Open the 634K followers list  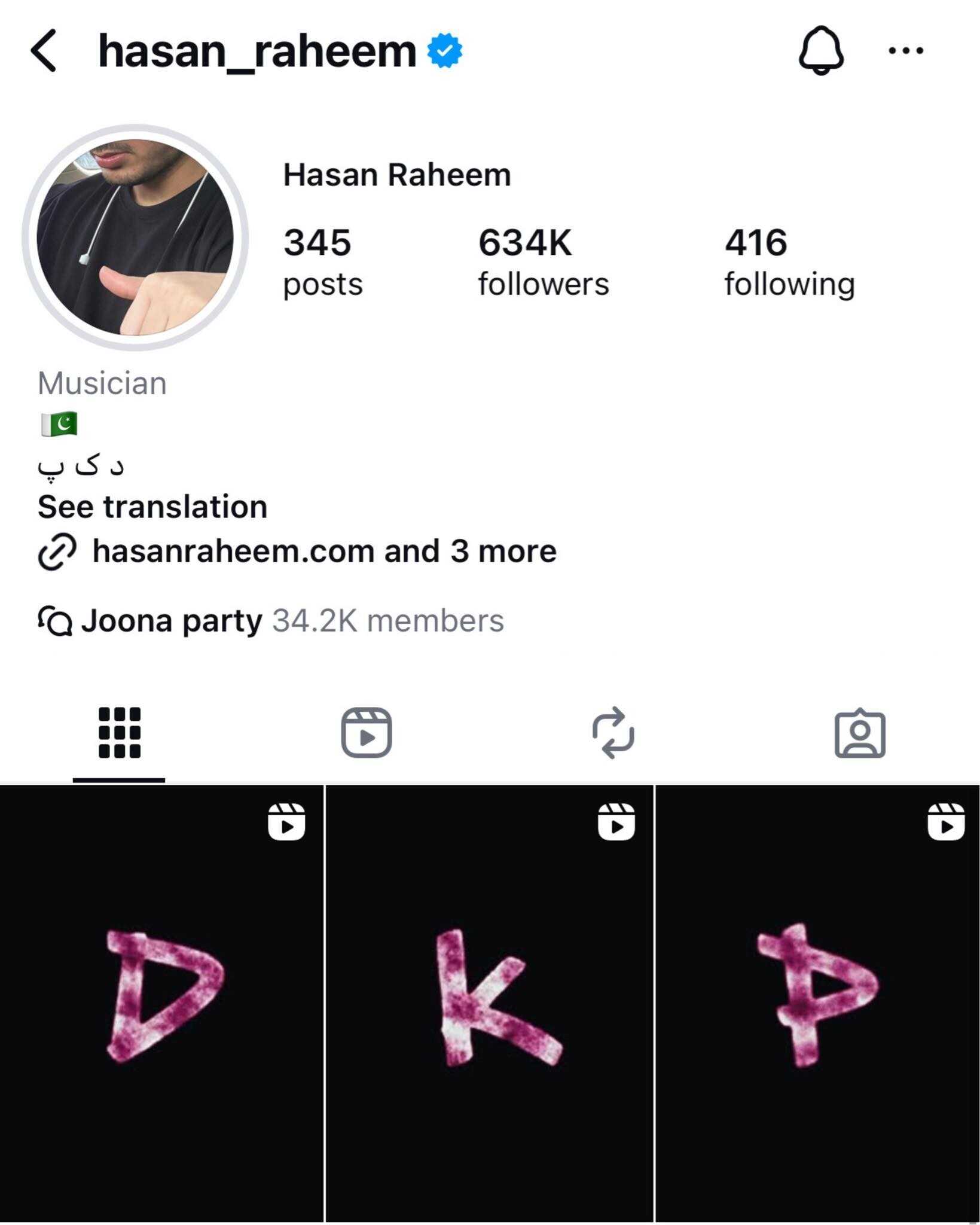[x=543, y=261]
